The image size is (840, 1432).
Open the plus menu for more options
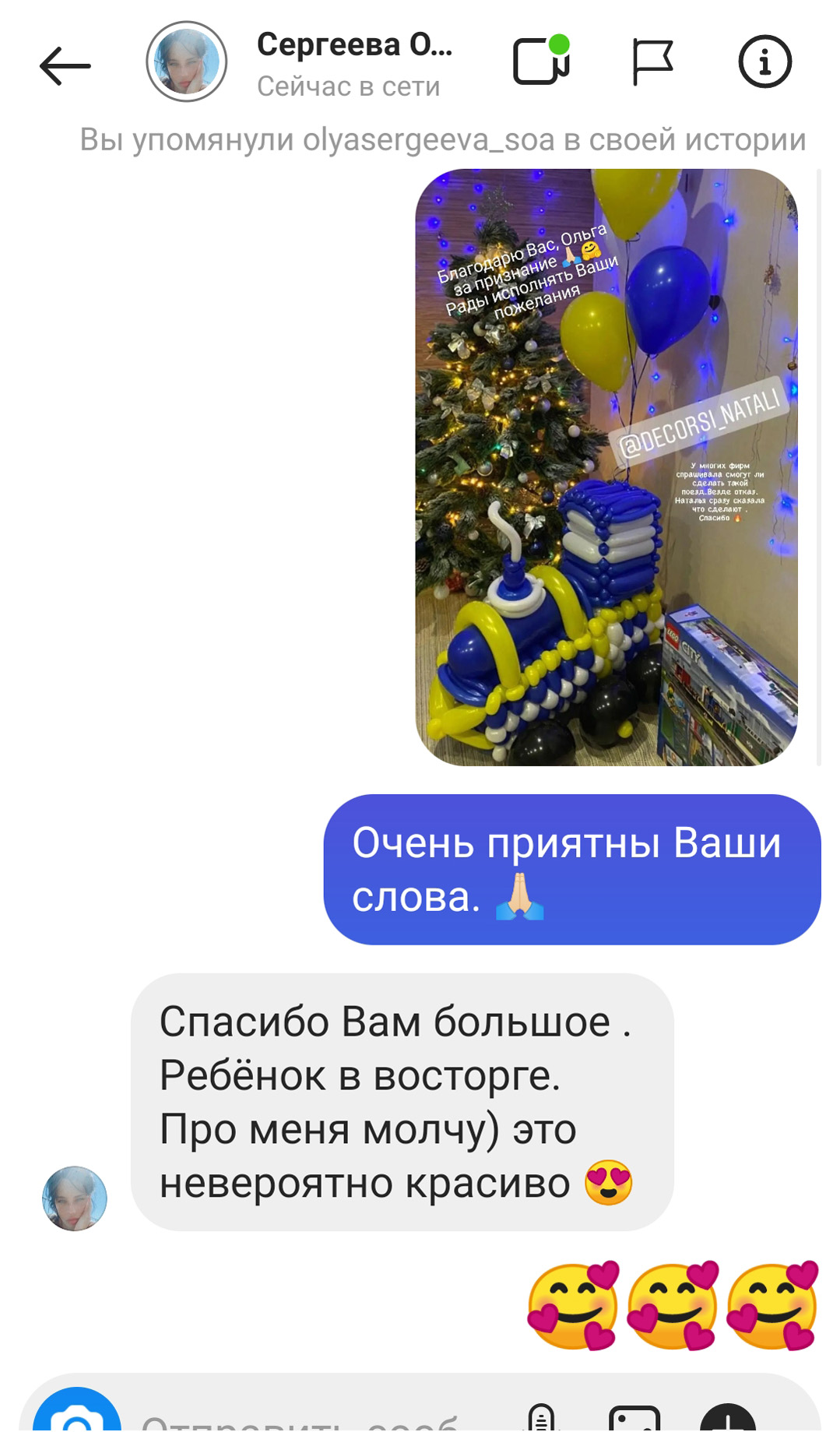728,1417
